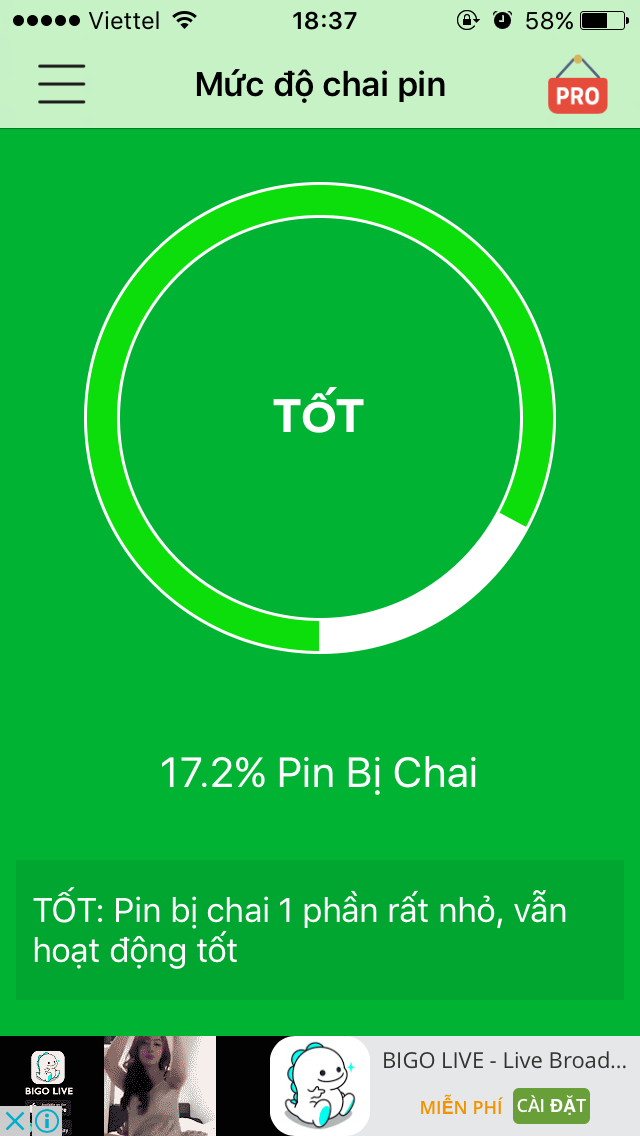Close the ad banner with the X
Screen dimensions: 640x1136
13,1121
